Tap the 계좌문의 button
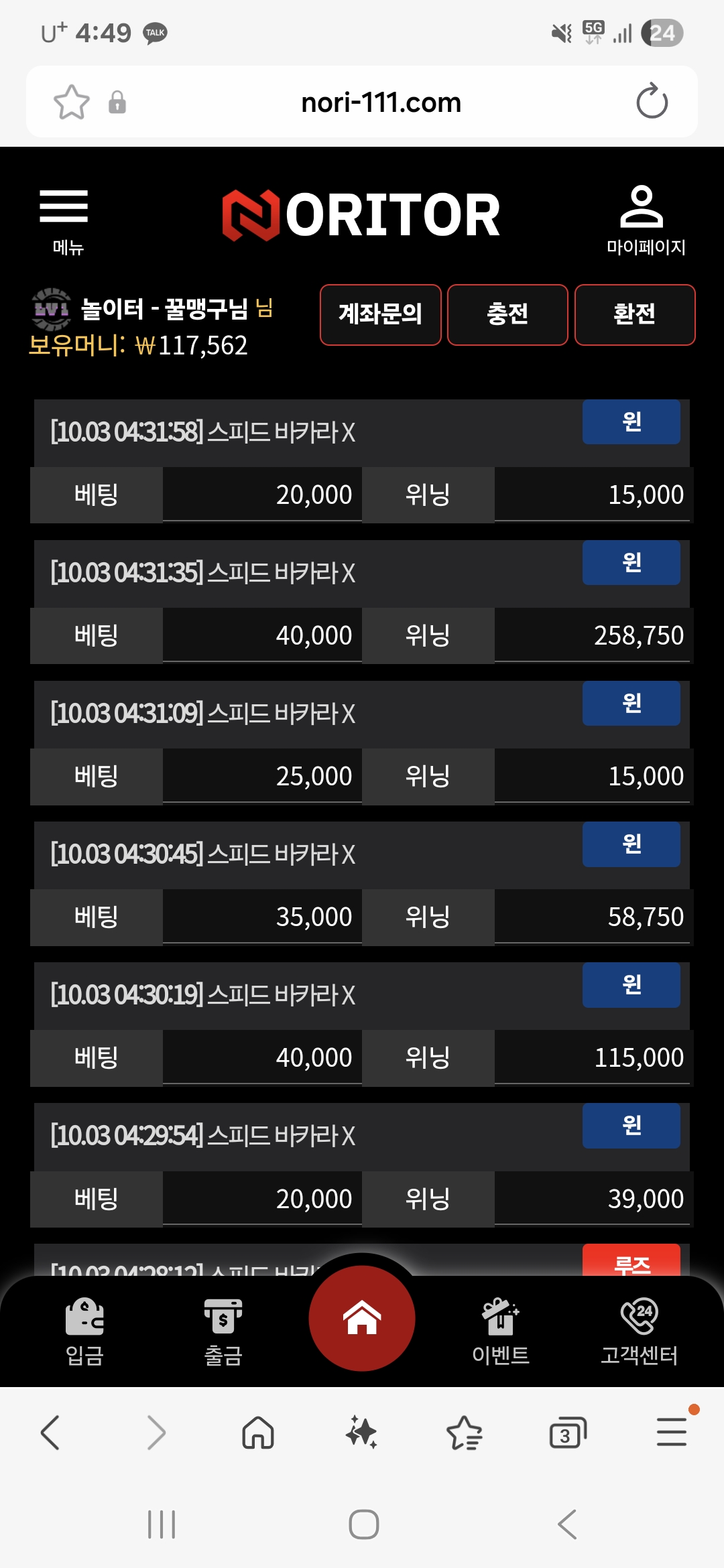This screenshot has height=1568, width=724. 380,314
